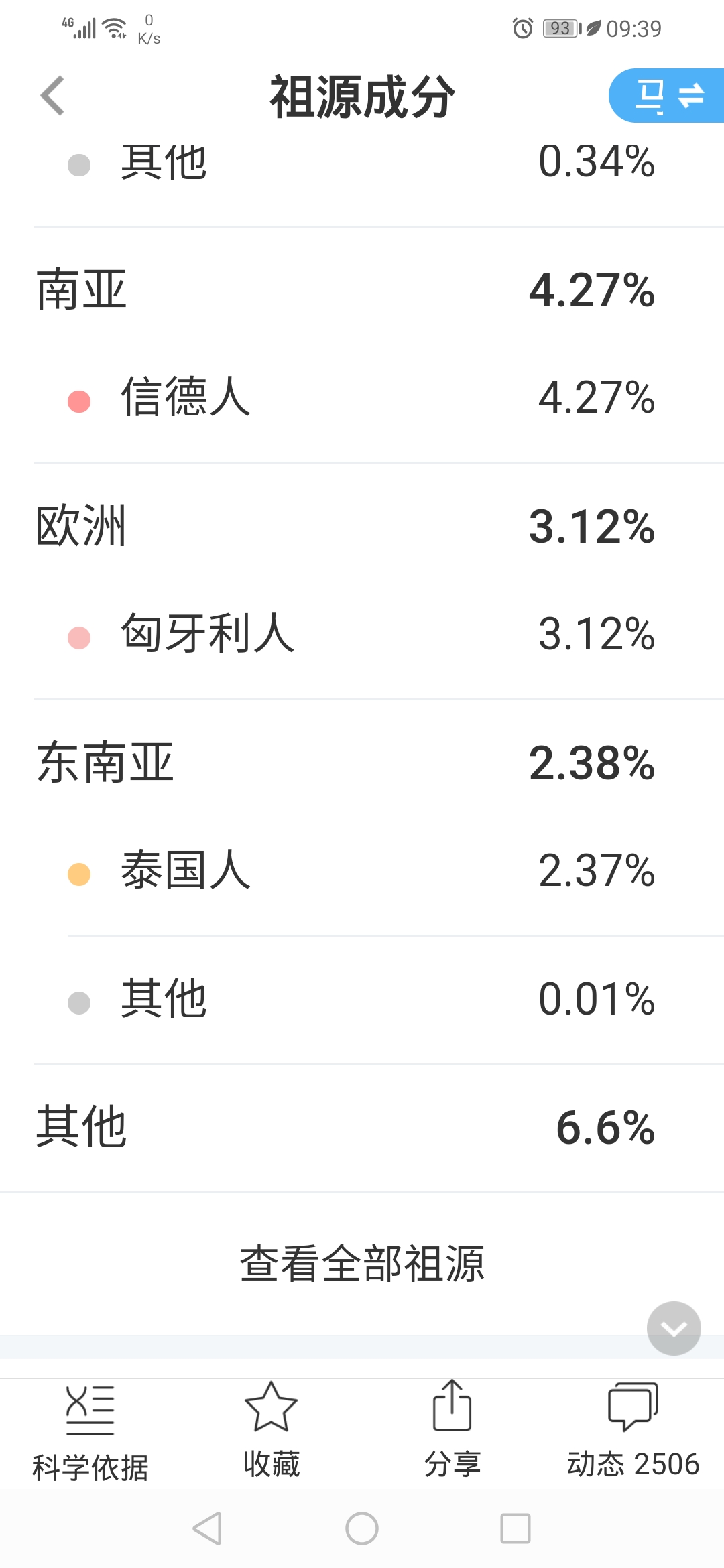Open the 匈牙利人 ancestry row
Viewport: 724px width, 1568px height.
[x=362, y=634]
